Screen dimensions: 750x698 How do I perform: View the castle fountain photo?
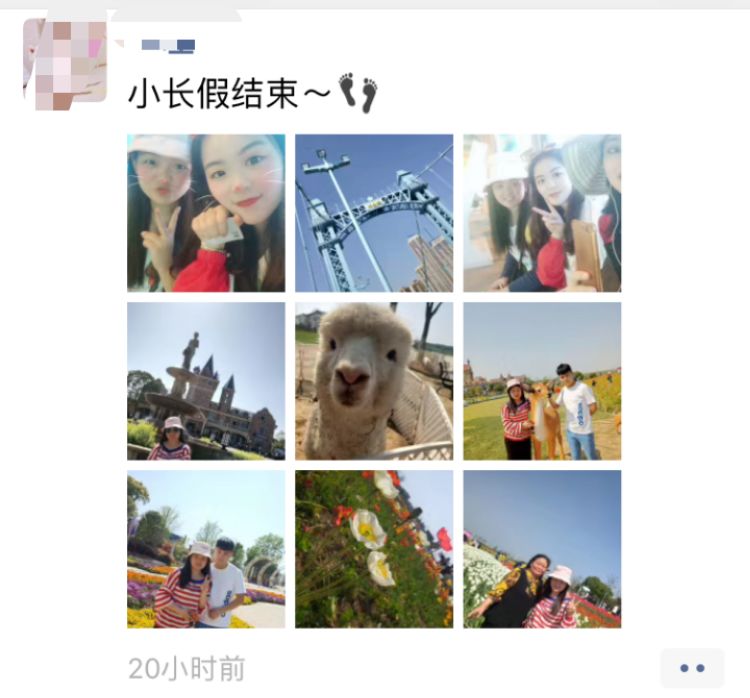206,381
